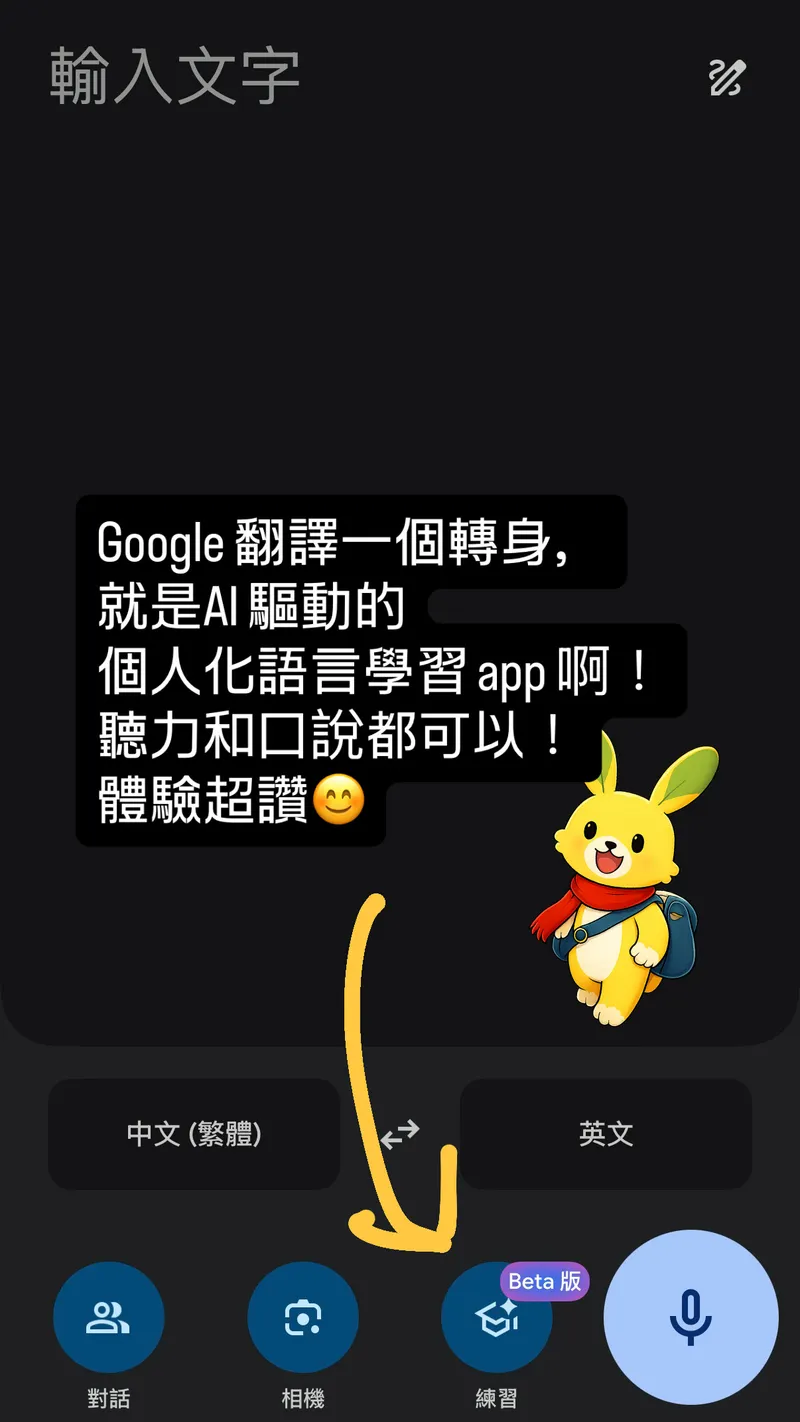Swap the two translation languages

tap(400, 1134)
